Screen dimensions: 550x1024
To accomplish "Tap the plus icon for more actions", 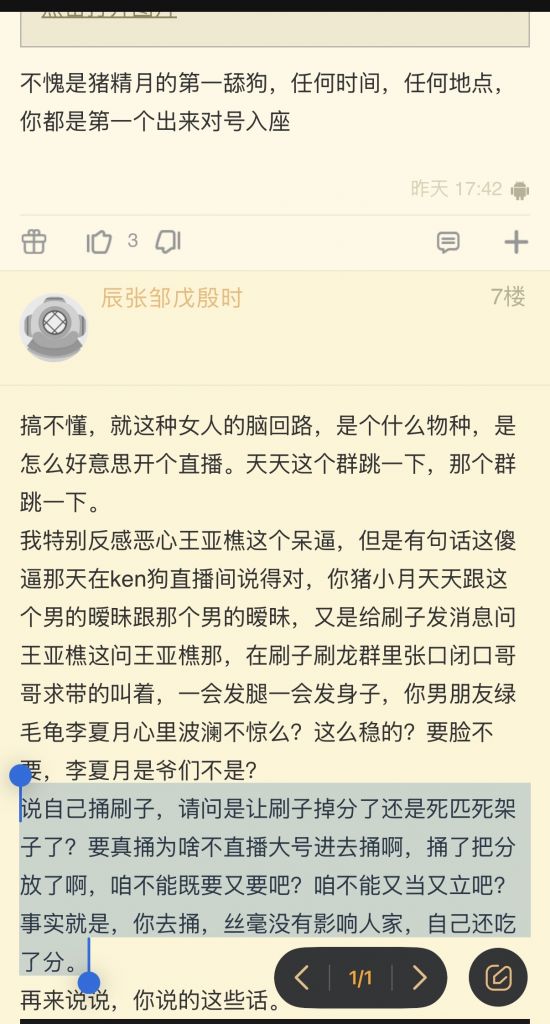I will 516,242.
